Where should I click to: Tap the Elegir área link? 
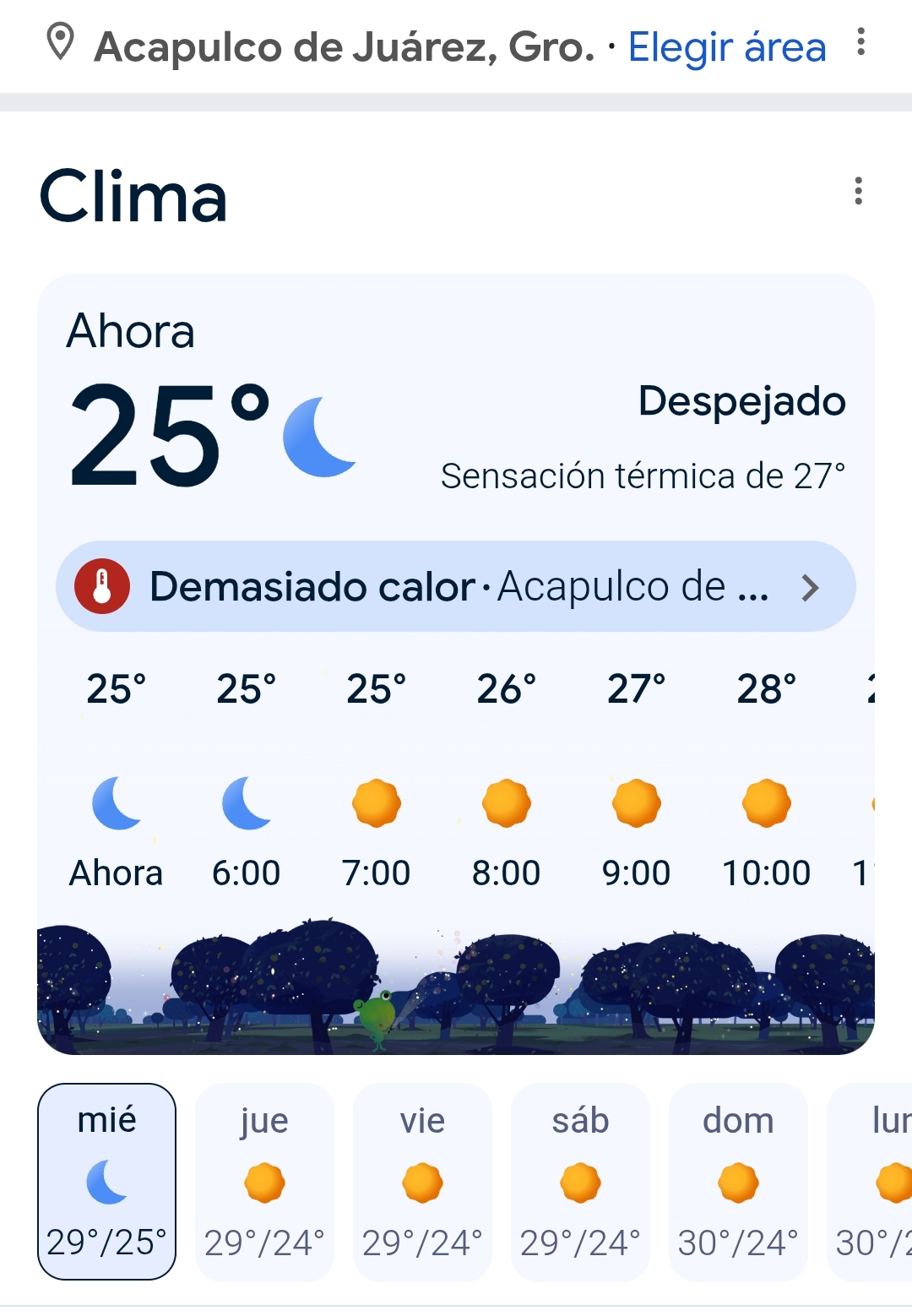click(726, 47)
